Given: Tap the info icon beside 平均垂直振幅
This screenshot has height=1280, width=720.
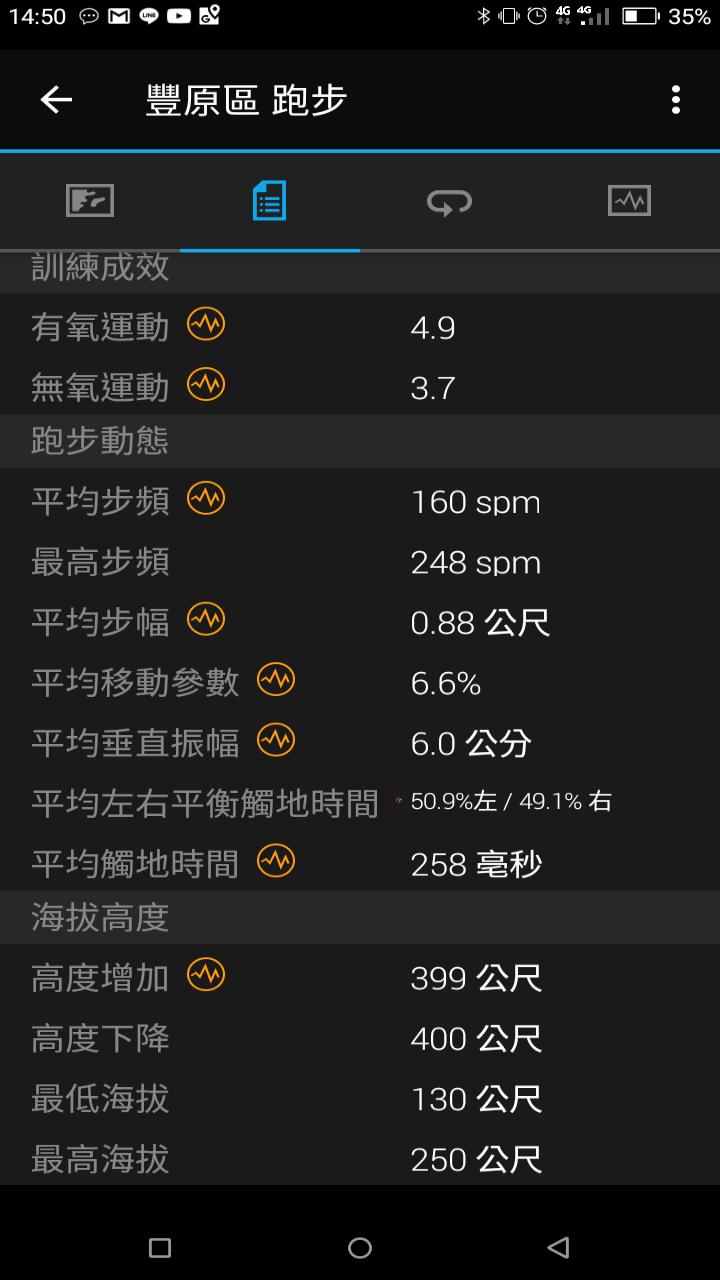Looking at the screenshot, I should click(276, 740).
